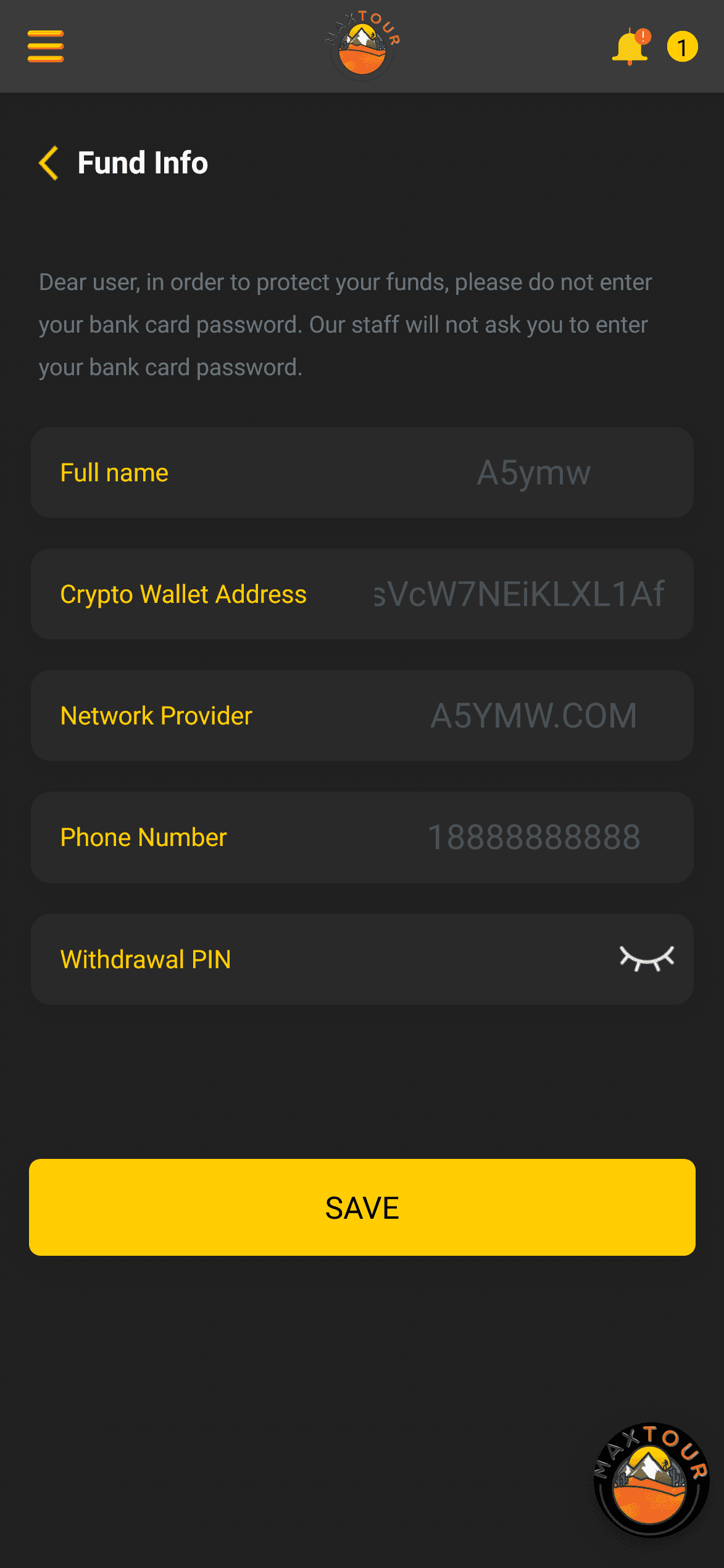Enter the Withdrawal PIN field
The image size is (724, 1568).
(x=362, y=960)
